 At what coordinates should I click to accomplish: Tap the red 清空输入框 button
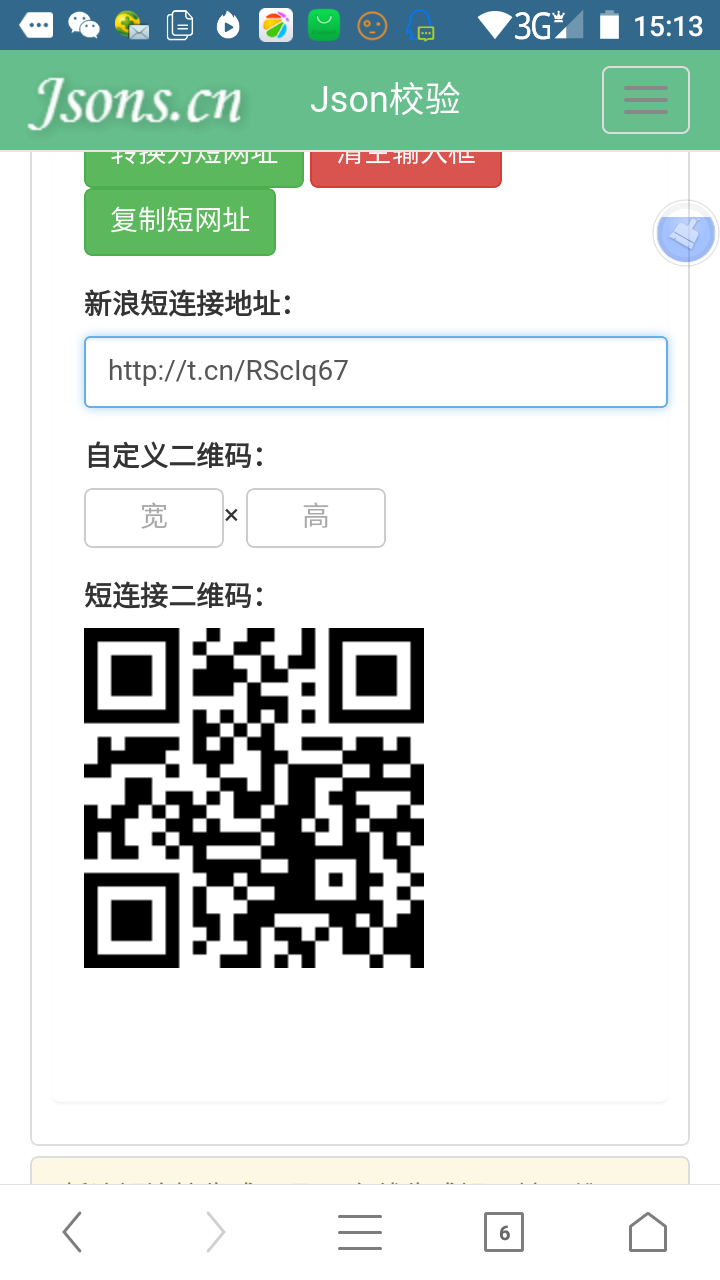(405, 167)
